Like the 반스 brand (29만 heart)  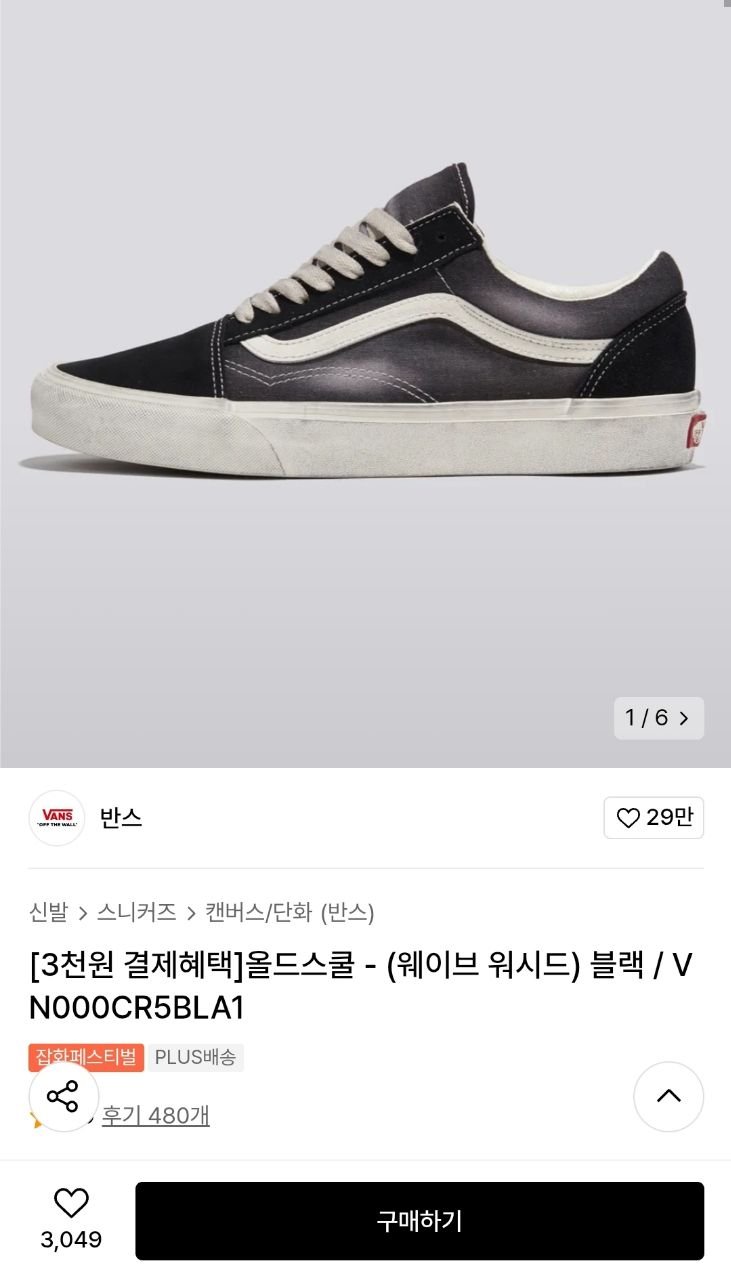coord(654,818)
